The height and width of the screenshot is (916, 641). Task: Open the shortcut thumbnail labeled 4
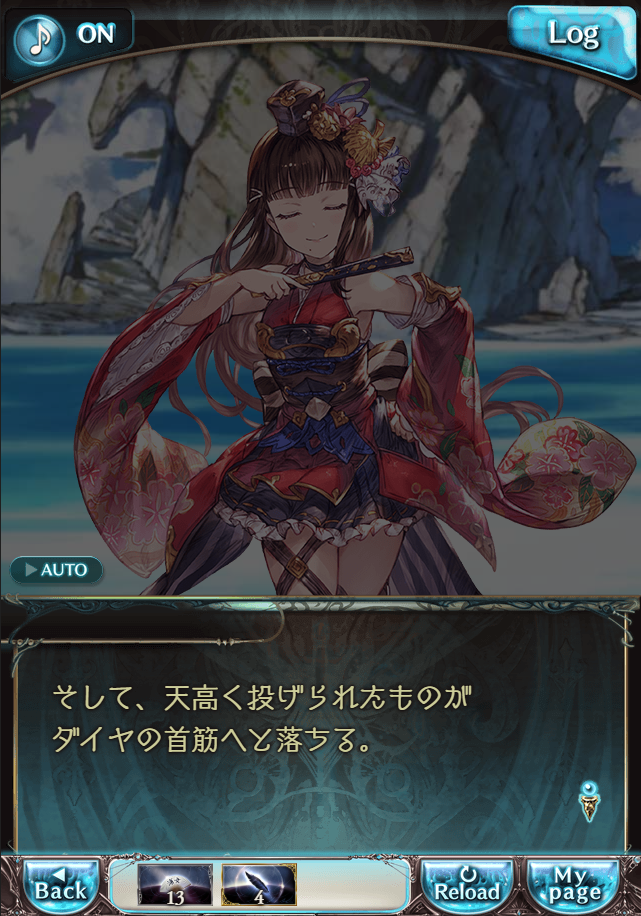(259, 885)
